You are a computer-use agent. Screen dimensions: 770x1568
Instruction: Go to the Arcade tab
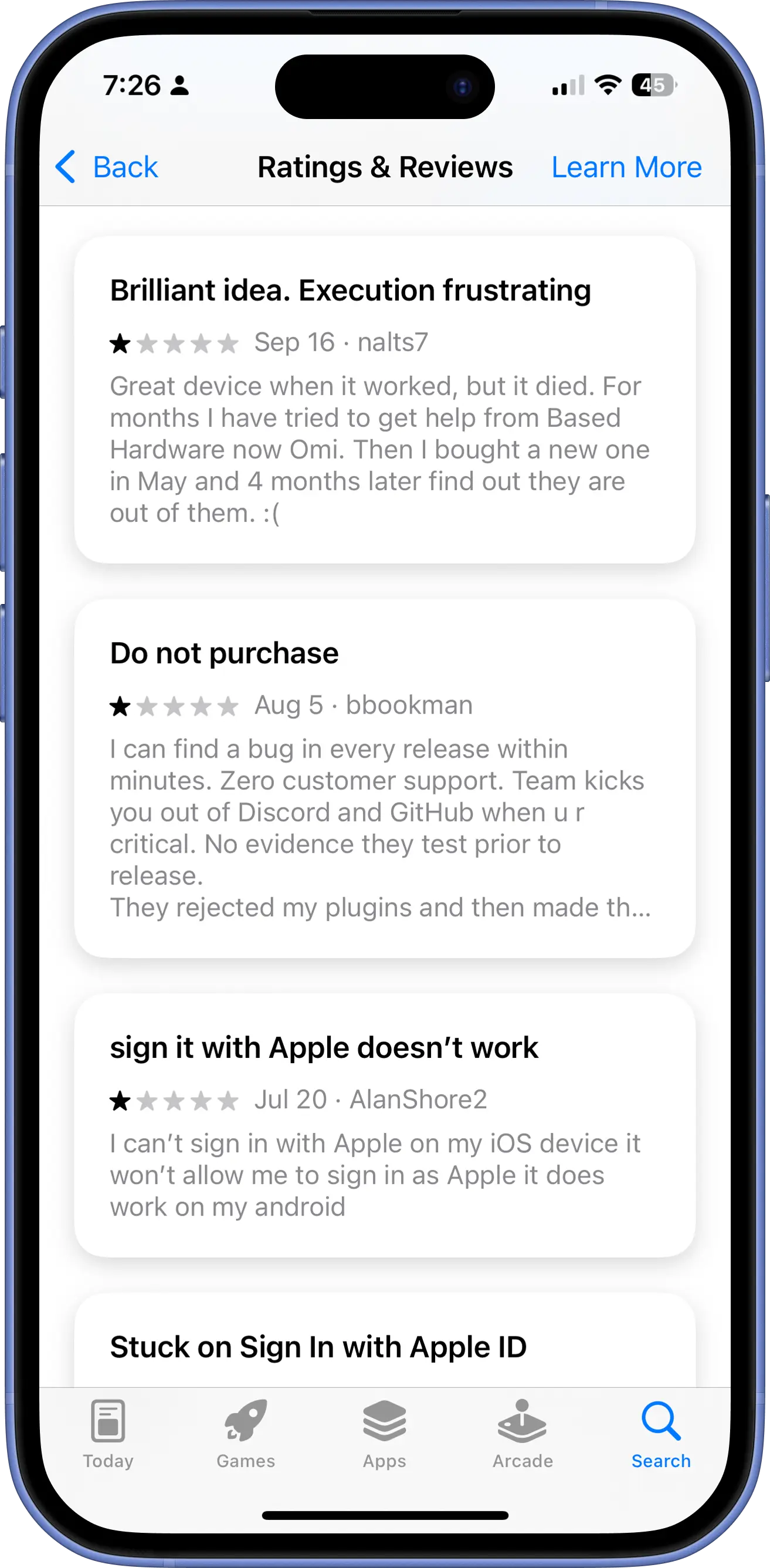(x=523, y=1434)
